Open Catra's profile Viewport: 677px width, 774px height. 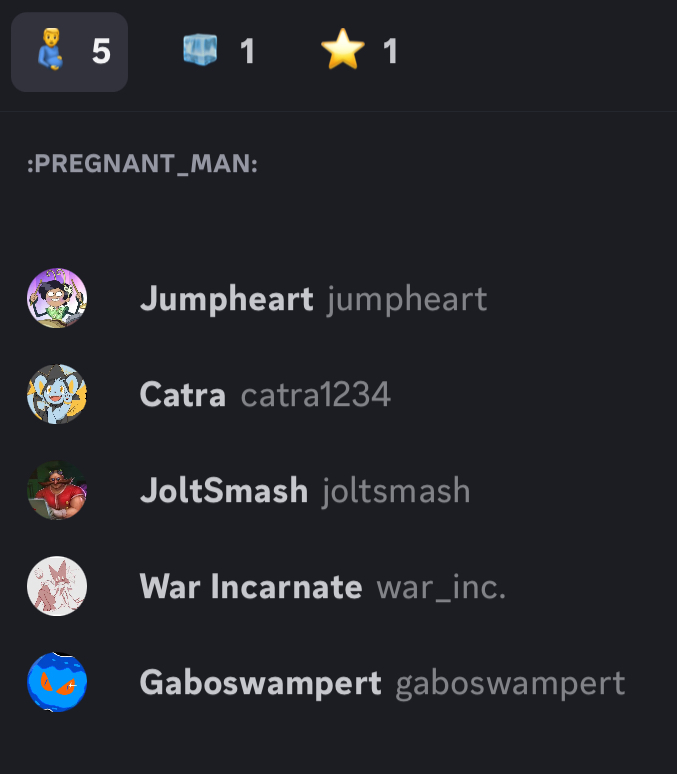click(x=183, y=394)
